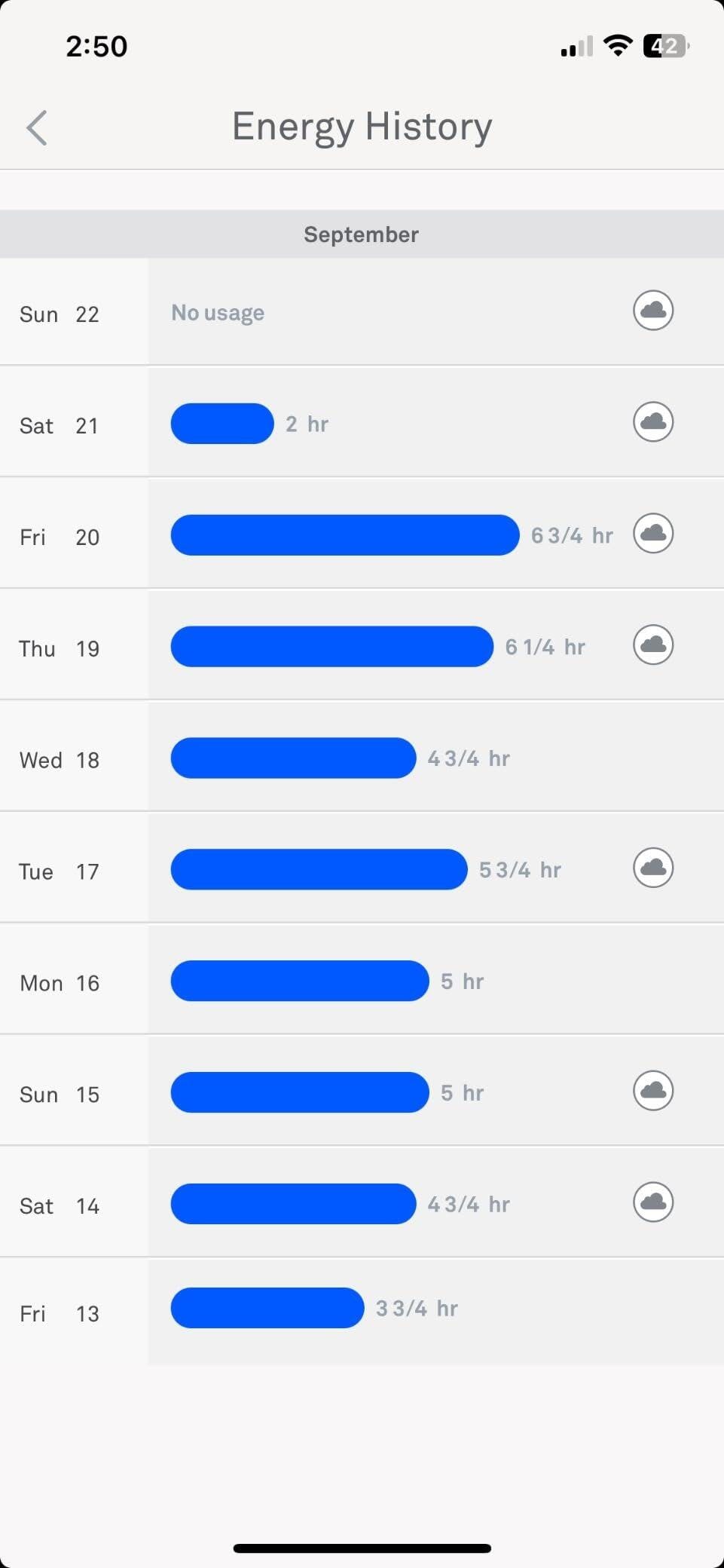This screenshot has height=1568, width=724.
Task: Open Sat 21 energy details
Action: point(362,423)
